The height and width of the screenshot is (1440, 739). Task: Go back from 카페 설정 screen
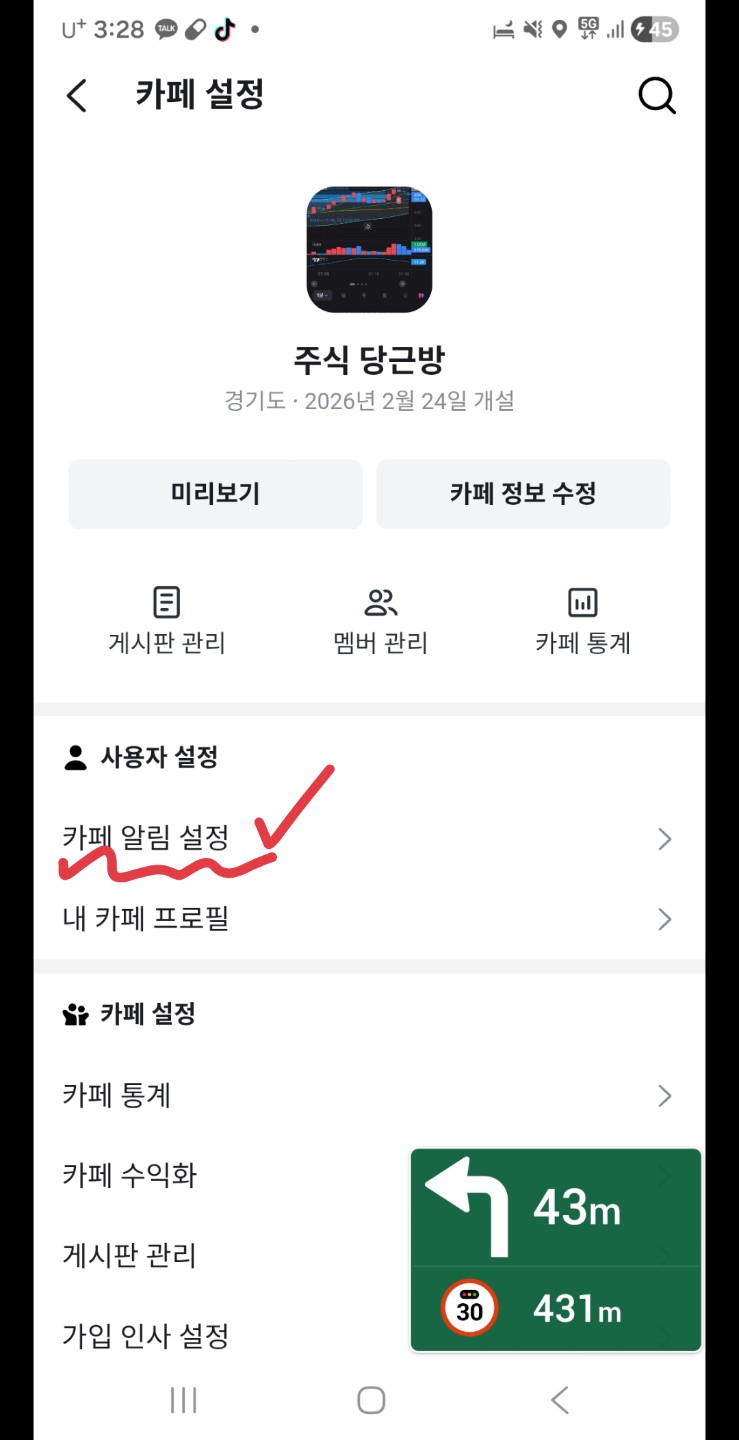click(x=77, y=96)
